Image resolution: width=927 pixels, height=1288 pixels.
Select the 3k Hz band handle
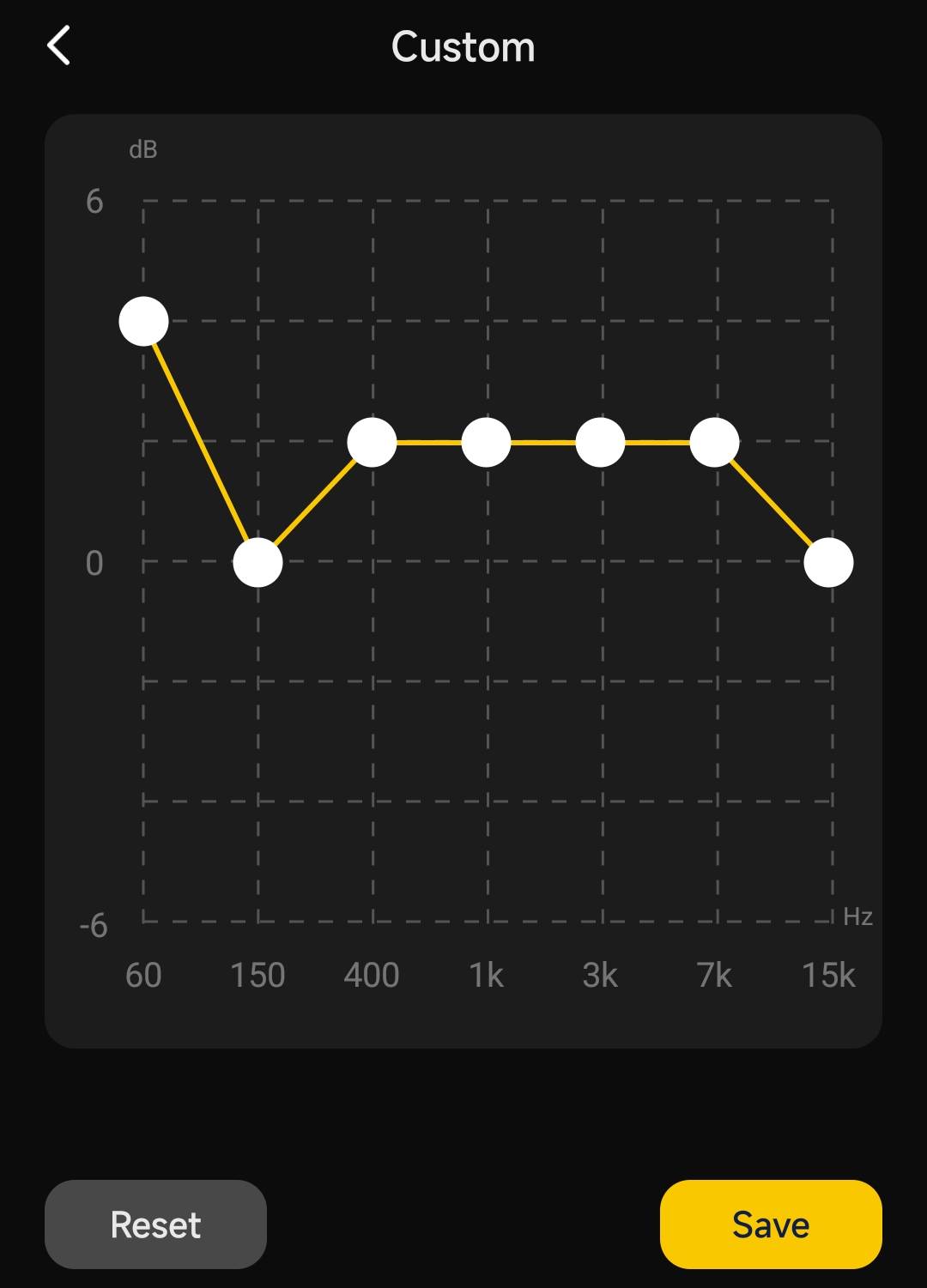pos(600,443)
